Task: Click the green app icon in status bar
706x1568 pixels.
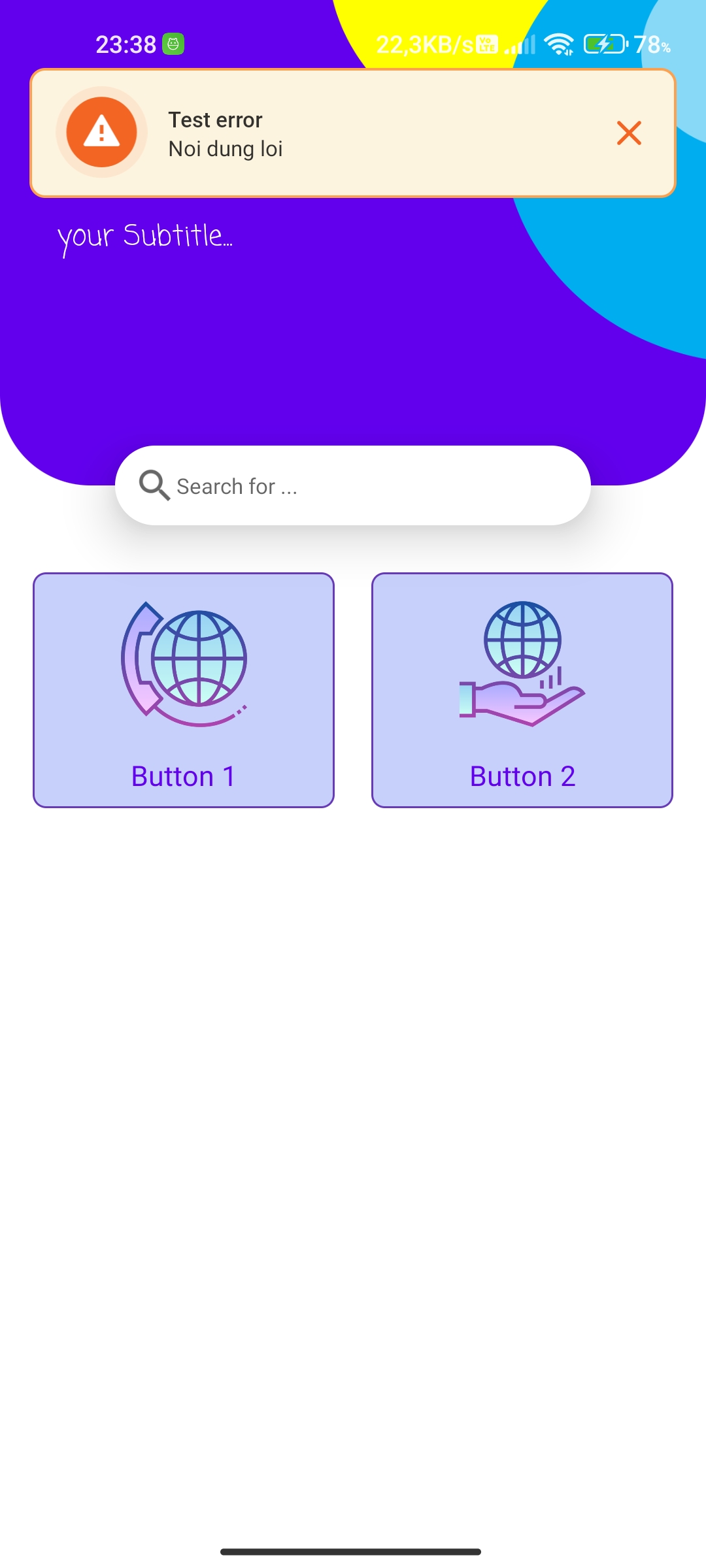Action: 173,44
